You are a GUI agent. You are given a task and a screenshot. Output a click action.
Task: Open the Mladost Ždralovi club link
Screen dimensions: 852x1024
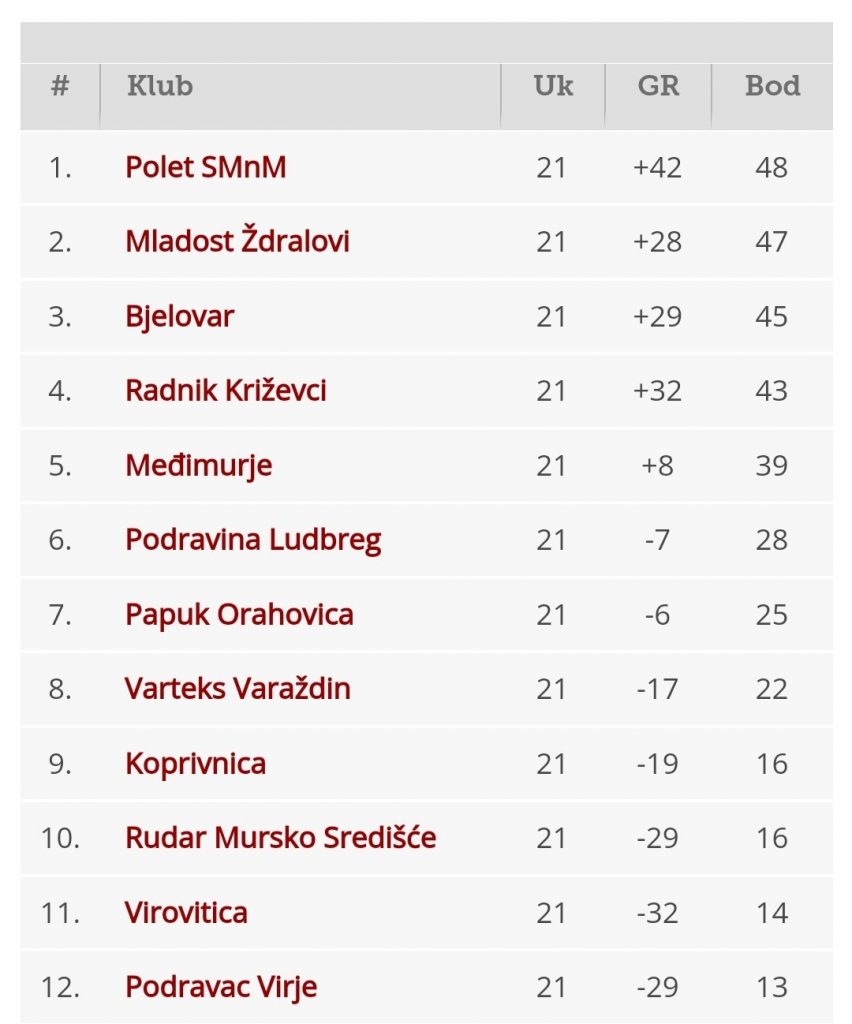[237, 241]
